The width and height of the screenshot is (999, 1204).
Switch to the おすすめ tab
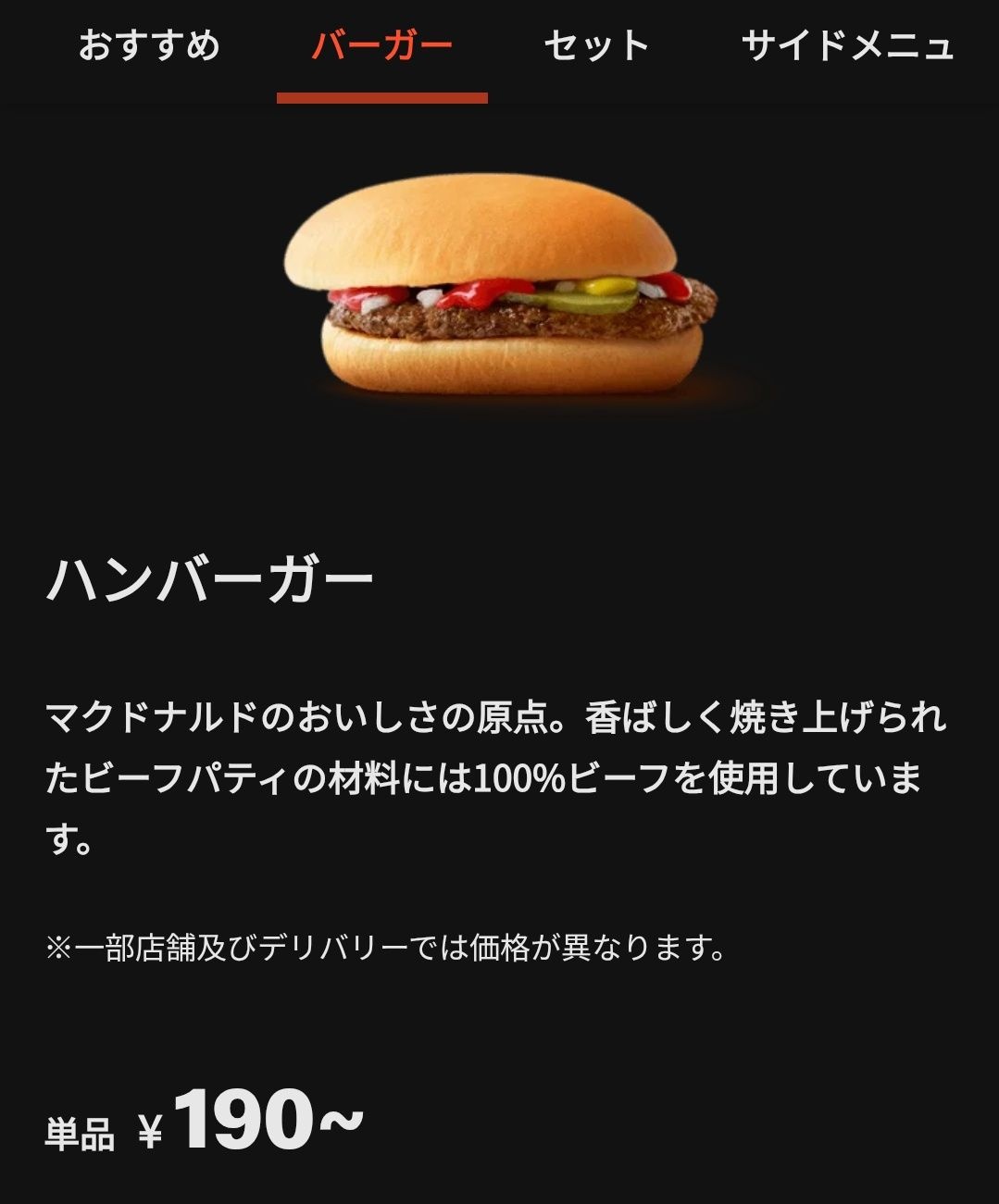point(149,45)
